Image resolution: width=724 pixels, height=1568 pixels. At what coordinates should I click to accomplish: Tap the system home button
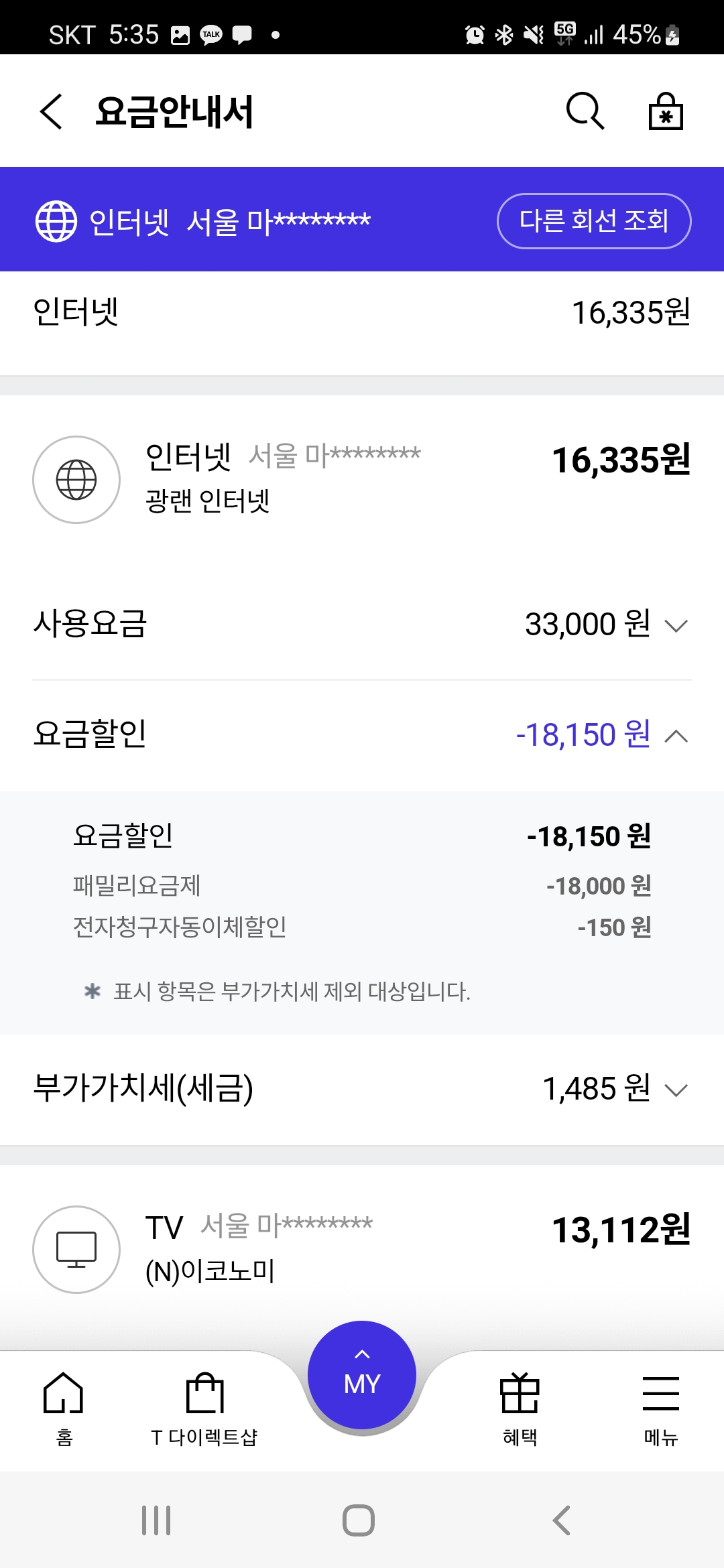(359, 1520)
